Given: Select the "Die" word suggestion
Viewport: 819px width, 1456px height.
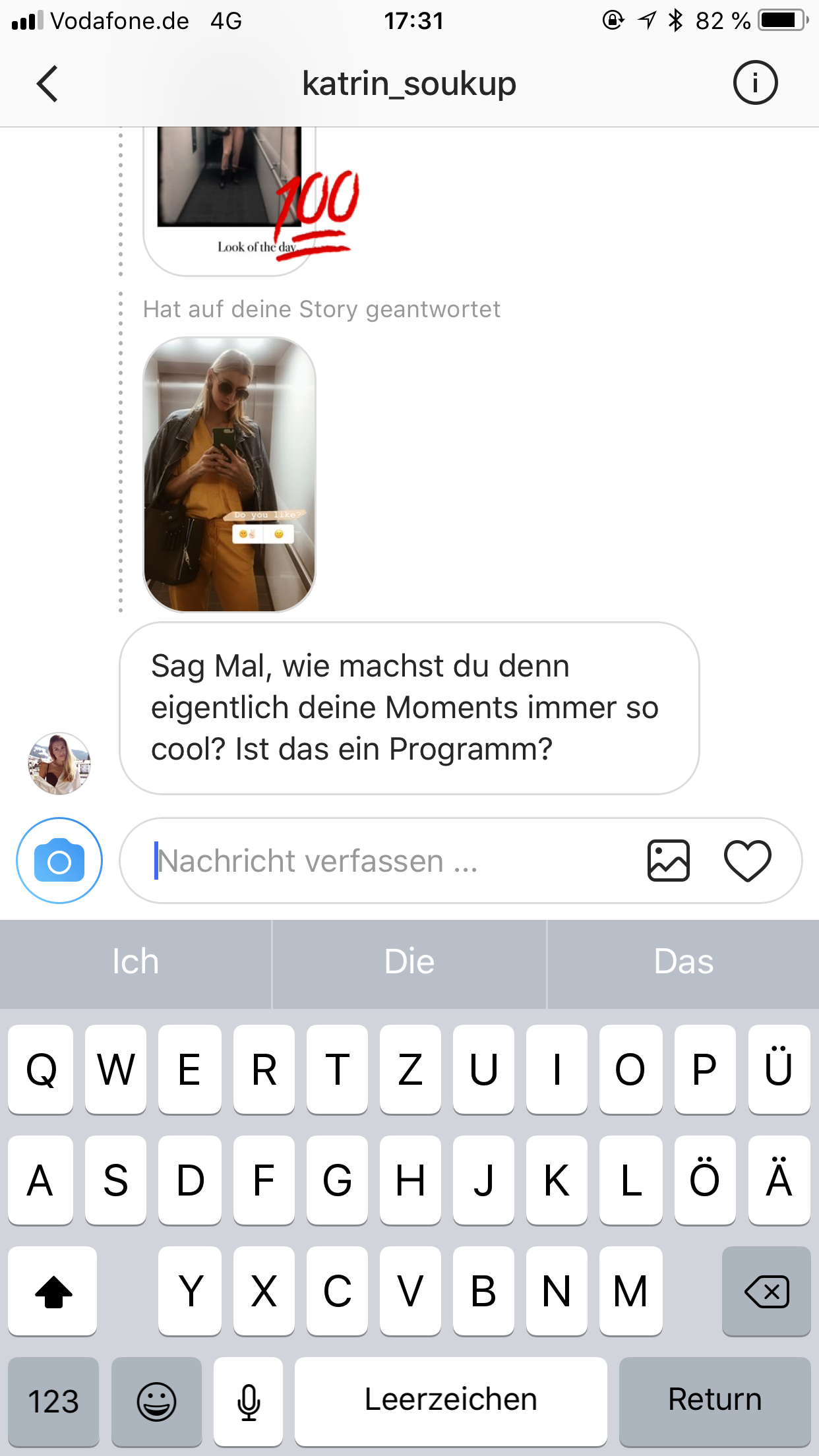Looking at the screenshot, I should (409, 962).
